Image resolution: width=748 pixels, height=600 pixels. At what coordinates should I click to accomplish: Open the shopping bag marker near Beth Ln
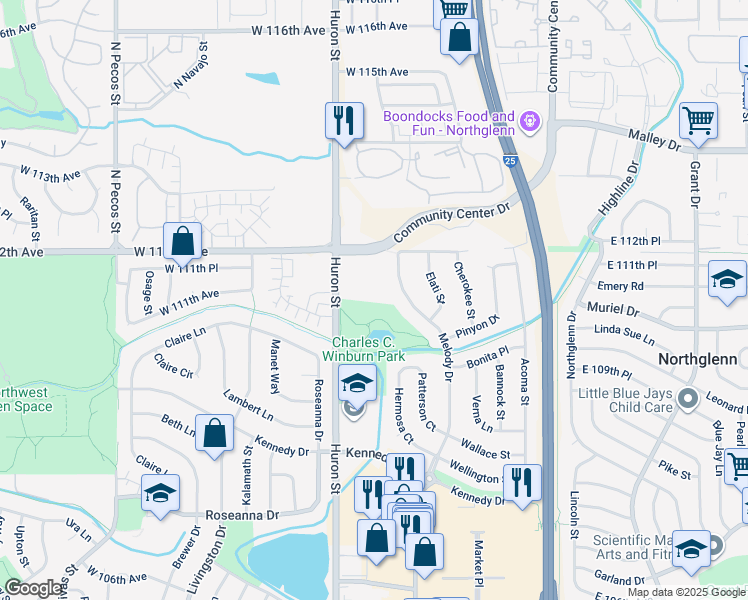215,432
